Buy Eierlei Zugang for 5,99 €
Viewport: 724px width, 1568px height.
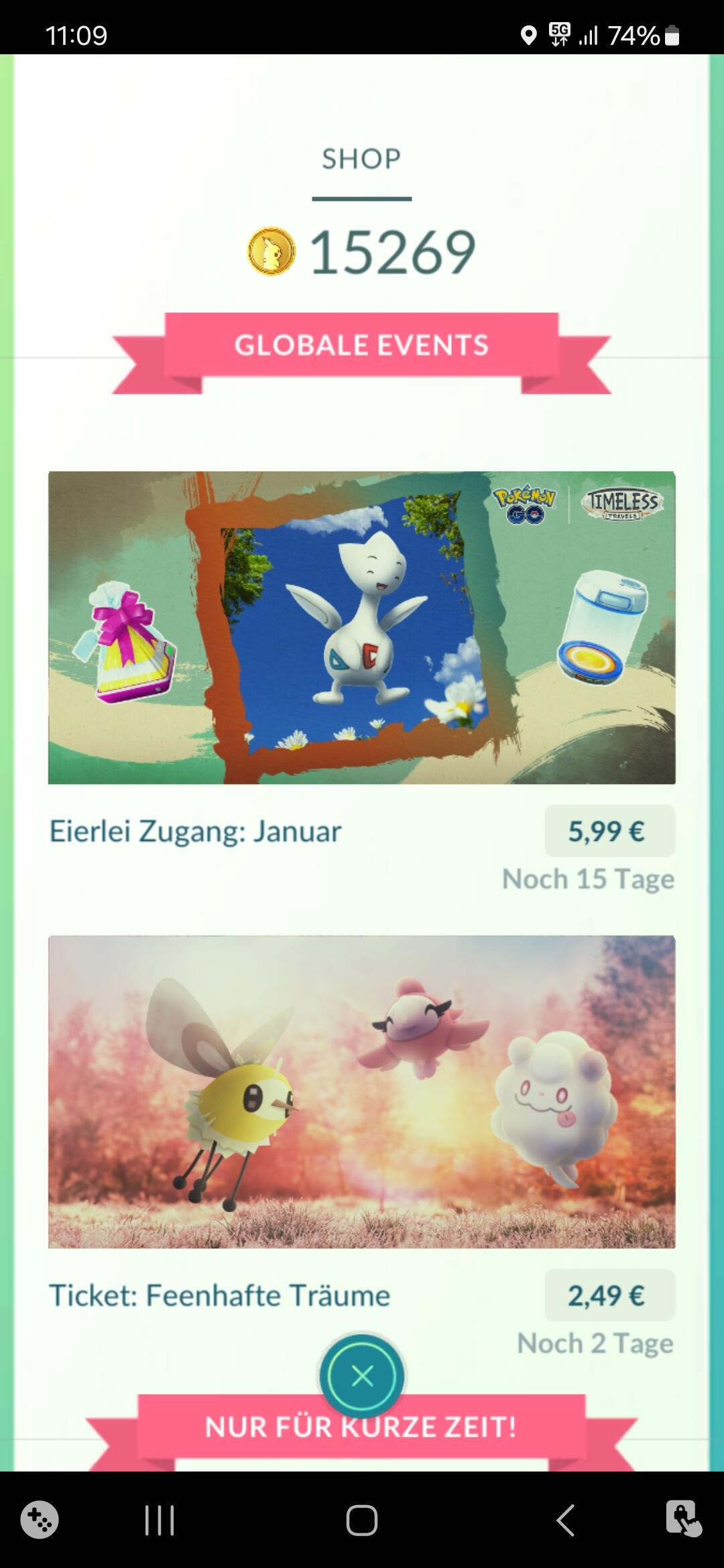pyautogui.click(x=609, y=831)
